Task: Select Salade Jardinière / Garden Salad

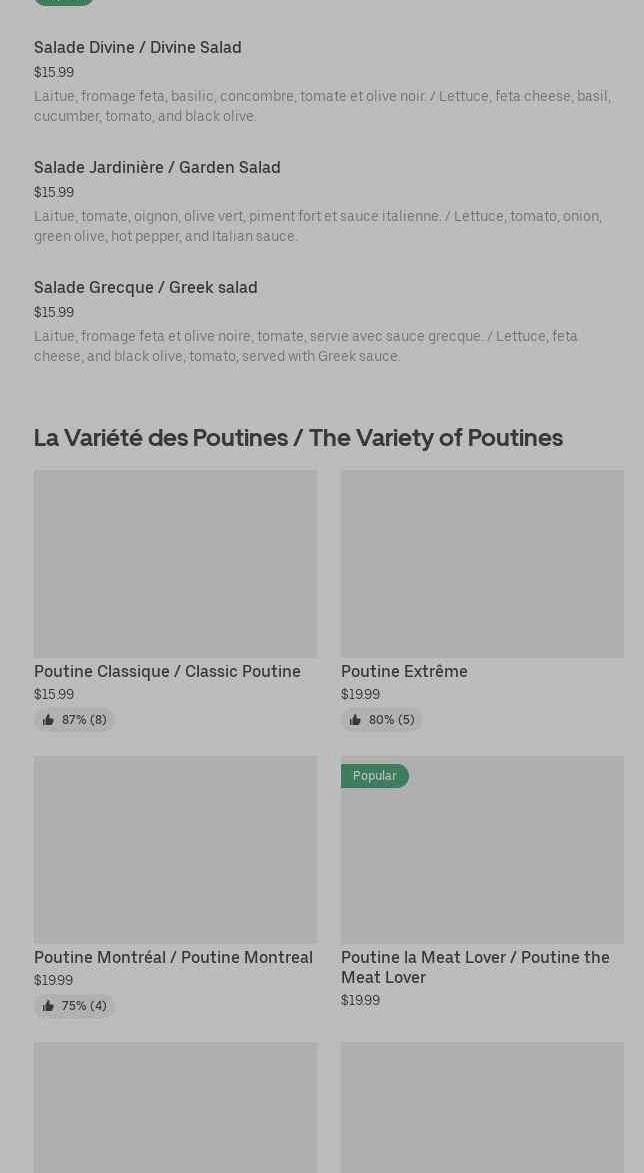Action: pos(157,168)
